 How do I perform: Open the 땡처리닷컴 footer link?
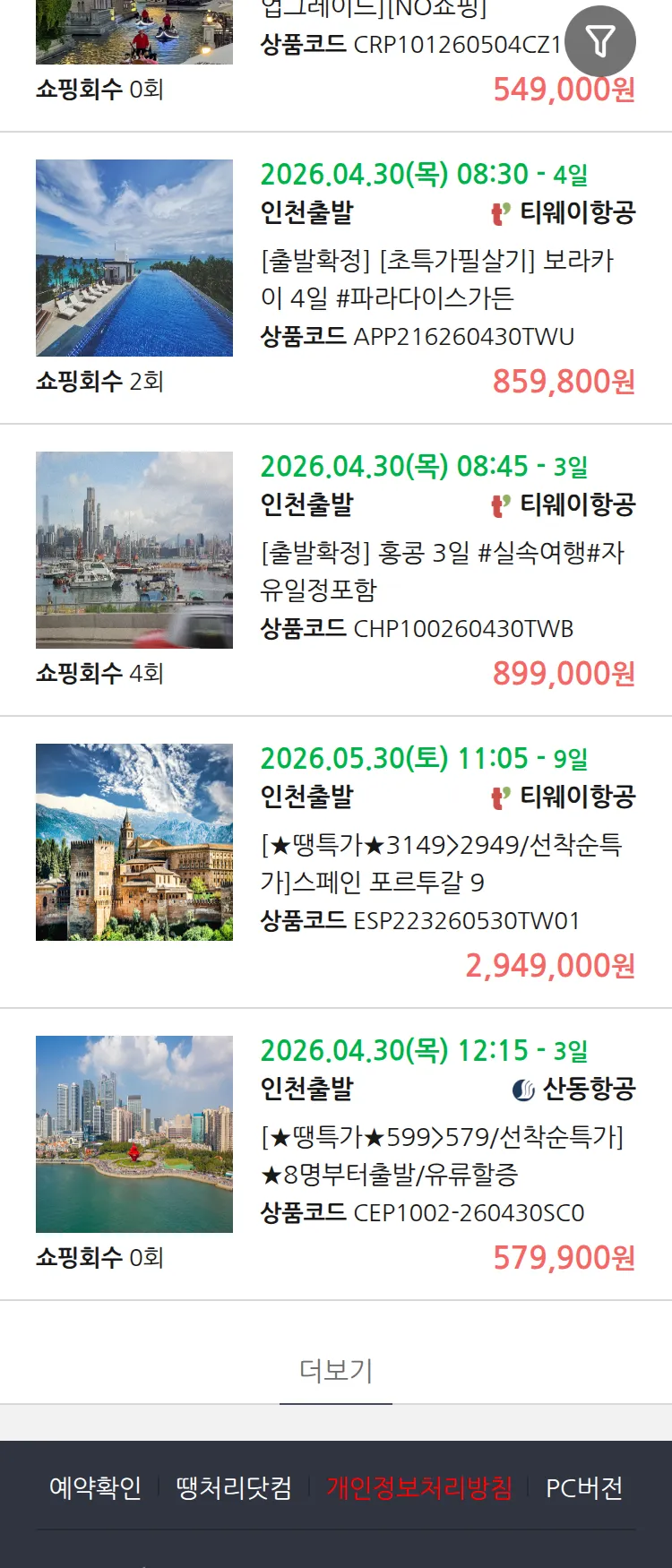(x=234, y=1487)
